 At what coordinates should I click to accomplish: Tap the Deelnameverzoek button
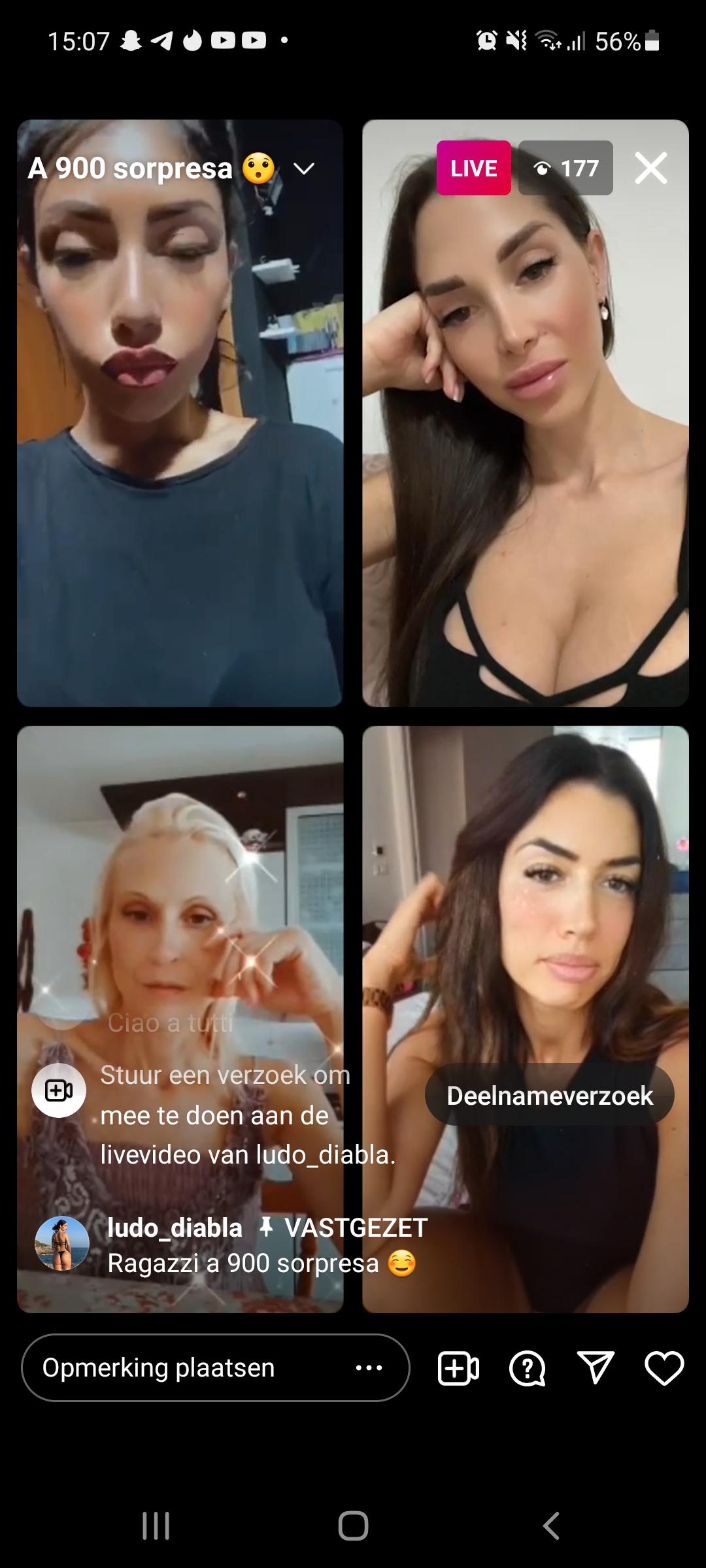click(549, 1096)
